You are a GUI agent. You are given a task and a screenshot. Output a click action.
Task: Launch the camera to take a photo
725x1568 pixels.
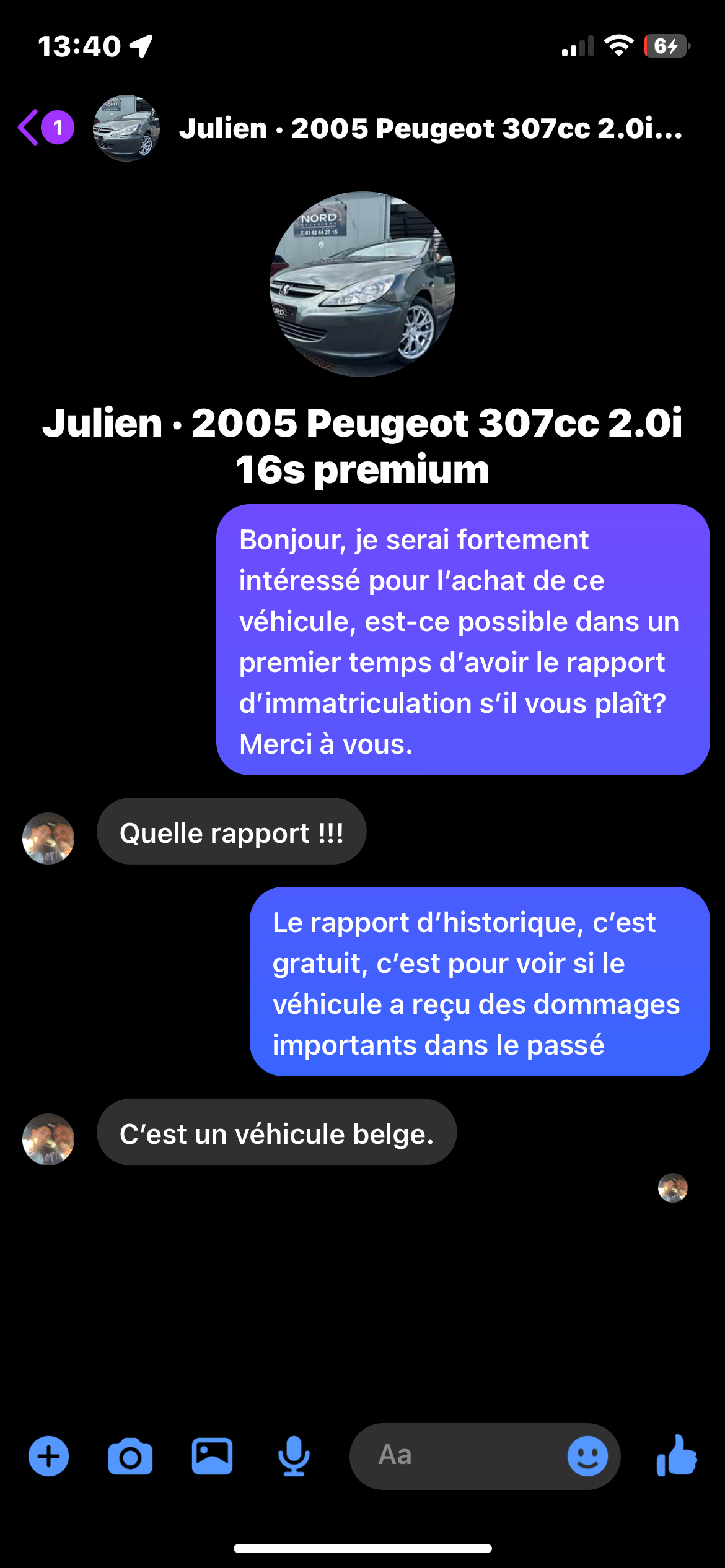click(130, 1456)
